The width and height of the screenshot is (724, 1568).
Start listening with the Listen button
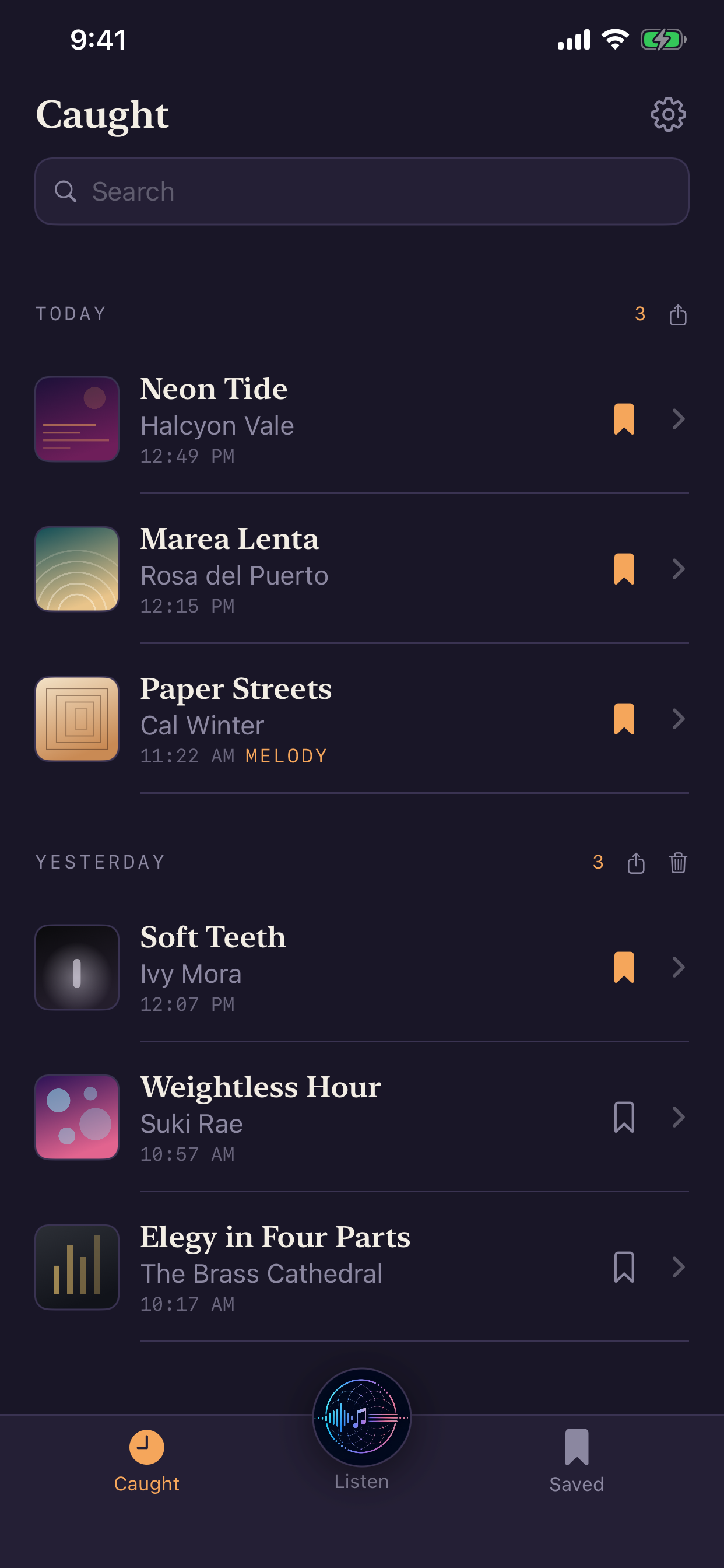(362, 1418)
